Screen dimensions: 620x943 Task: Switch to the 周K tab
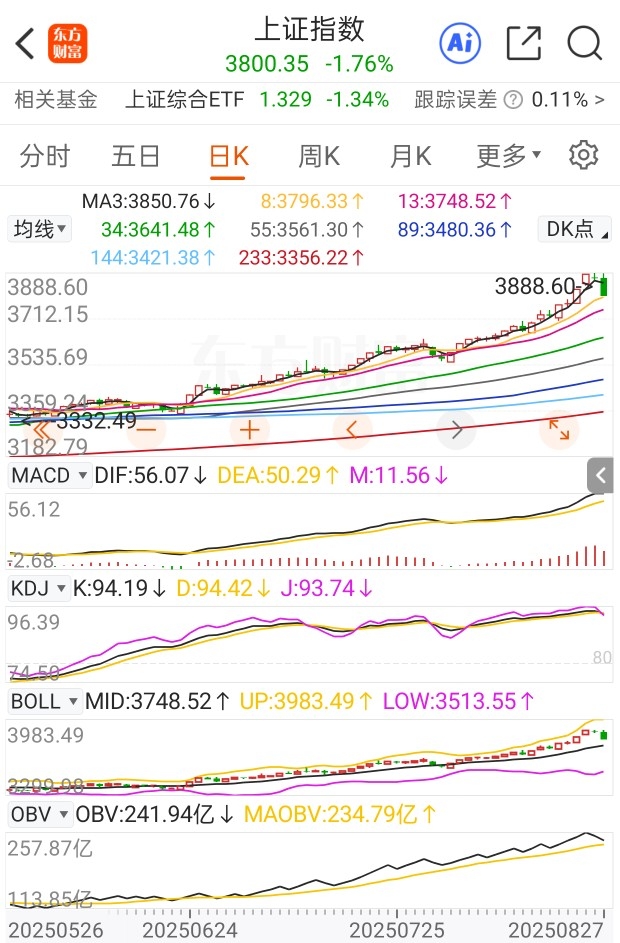point(319,156)
